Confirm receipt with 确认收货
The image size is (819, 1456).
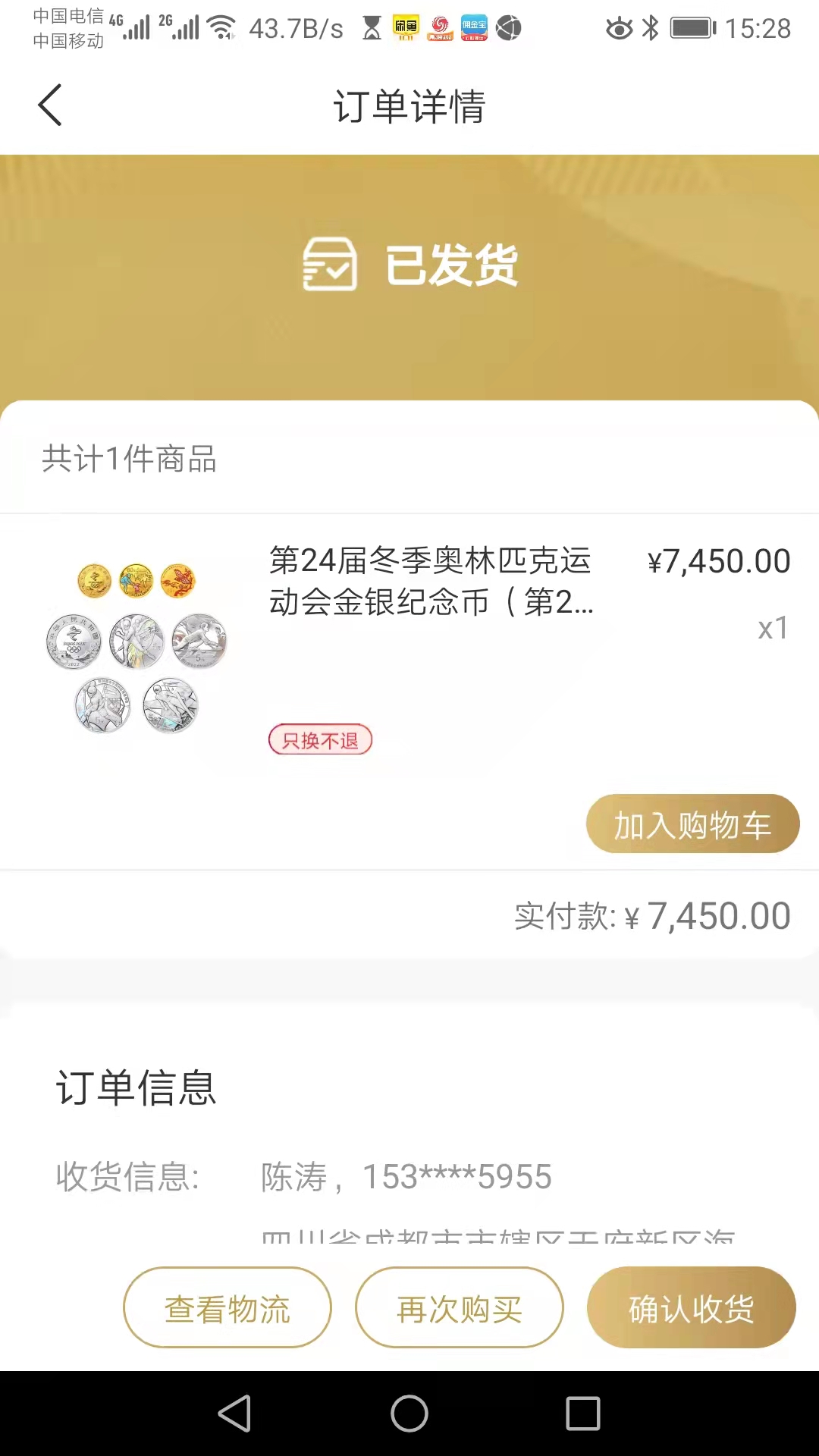(x=691, y=1308)
